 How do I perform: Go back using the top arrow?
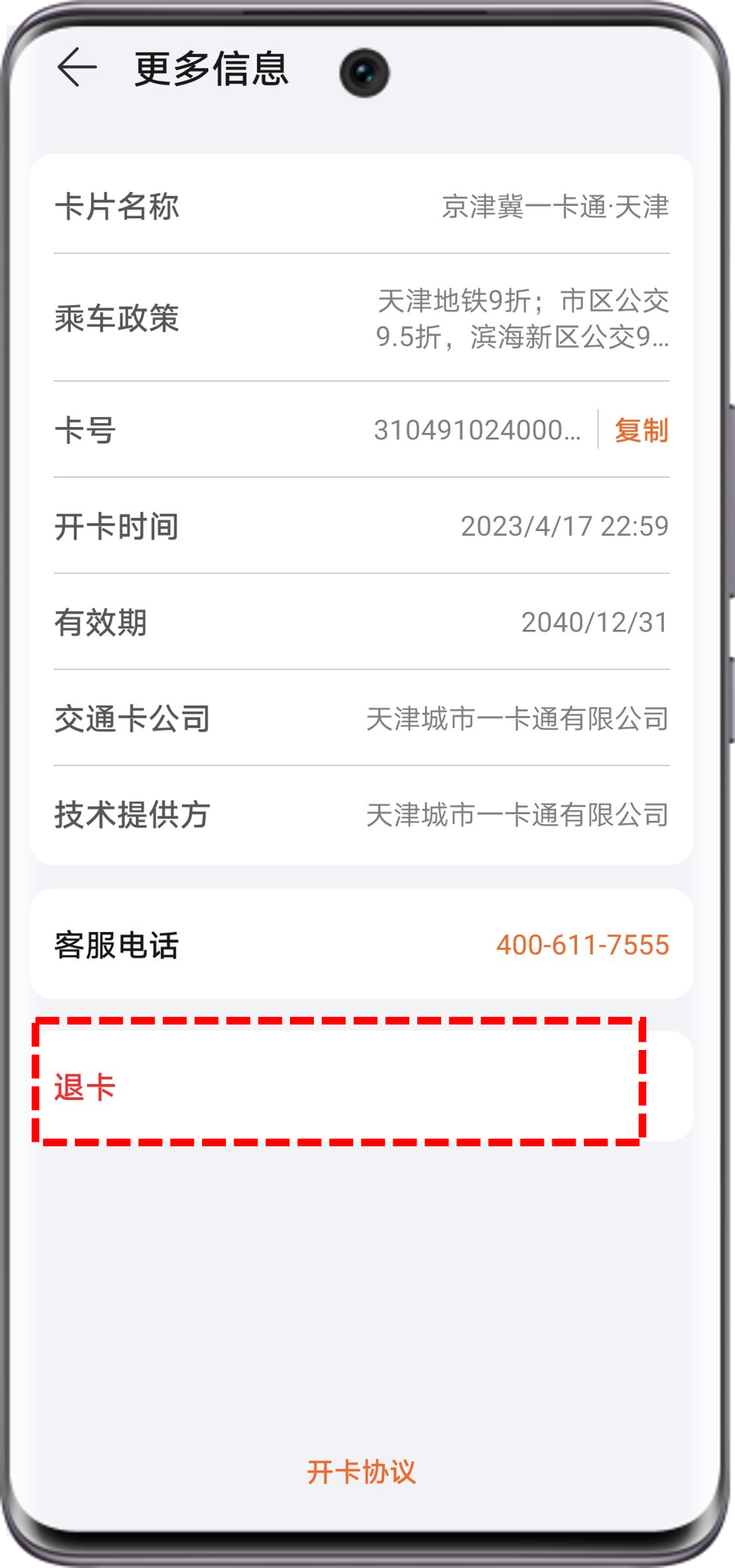[77, 68]
